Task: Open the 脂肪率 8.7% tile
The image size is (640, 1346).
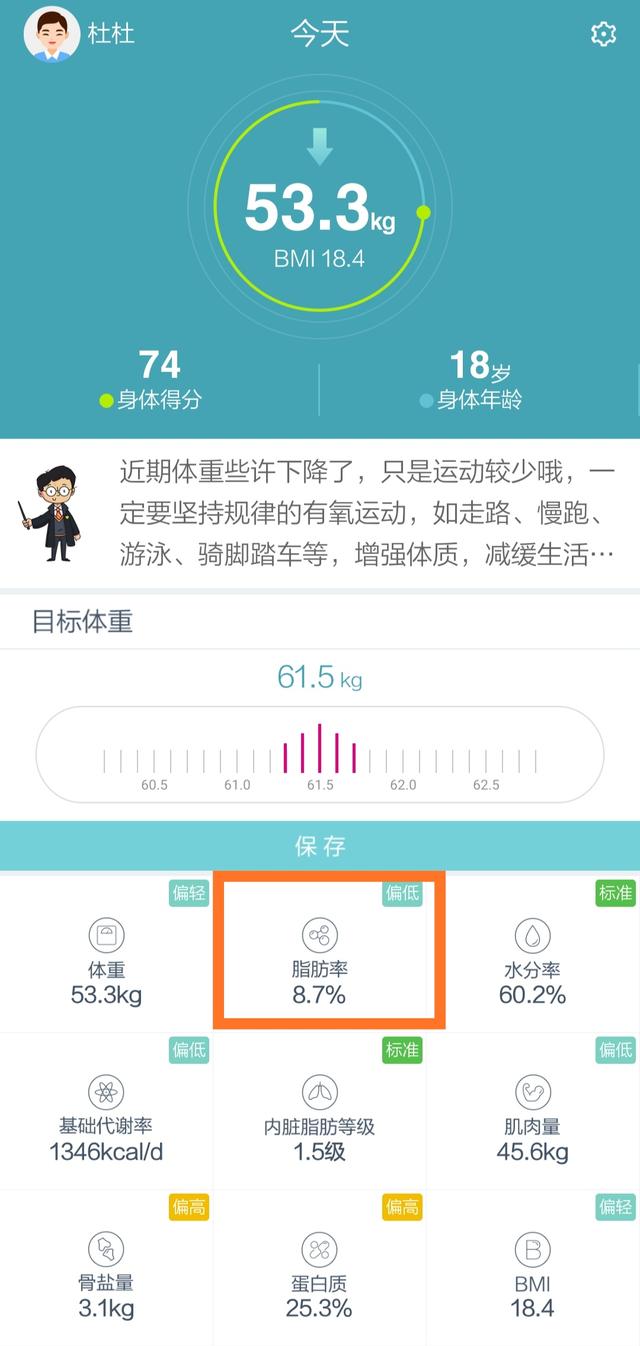Action: pyautogui.click(x=320, y=954)
